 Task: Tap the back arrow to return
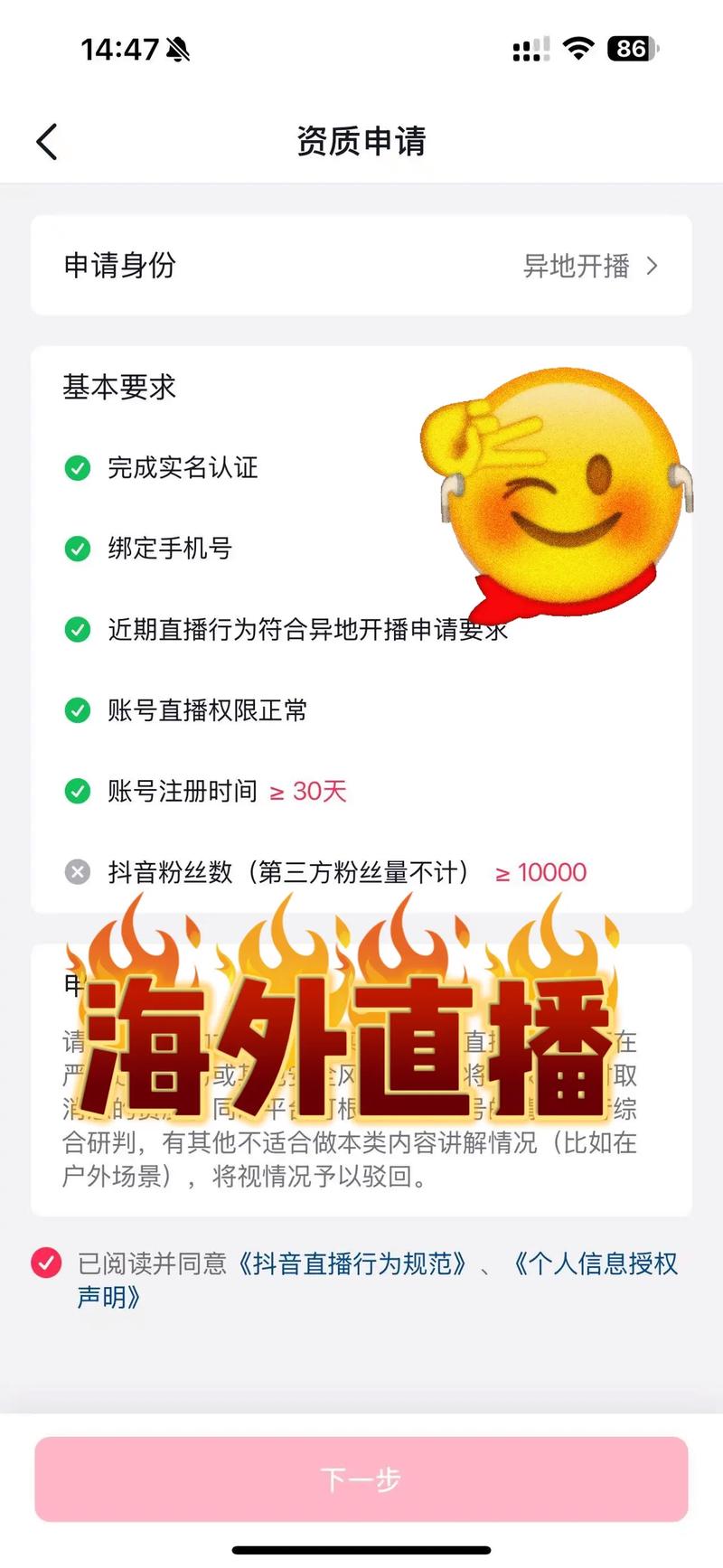46,142
